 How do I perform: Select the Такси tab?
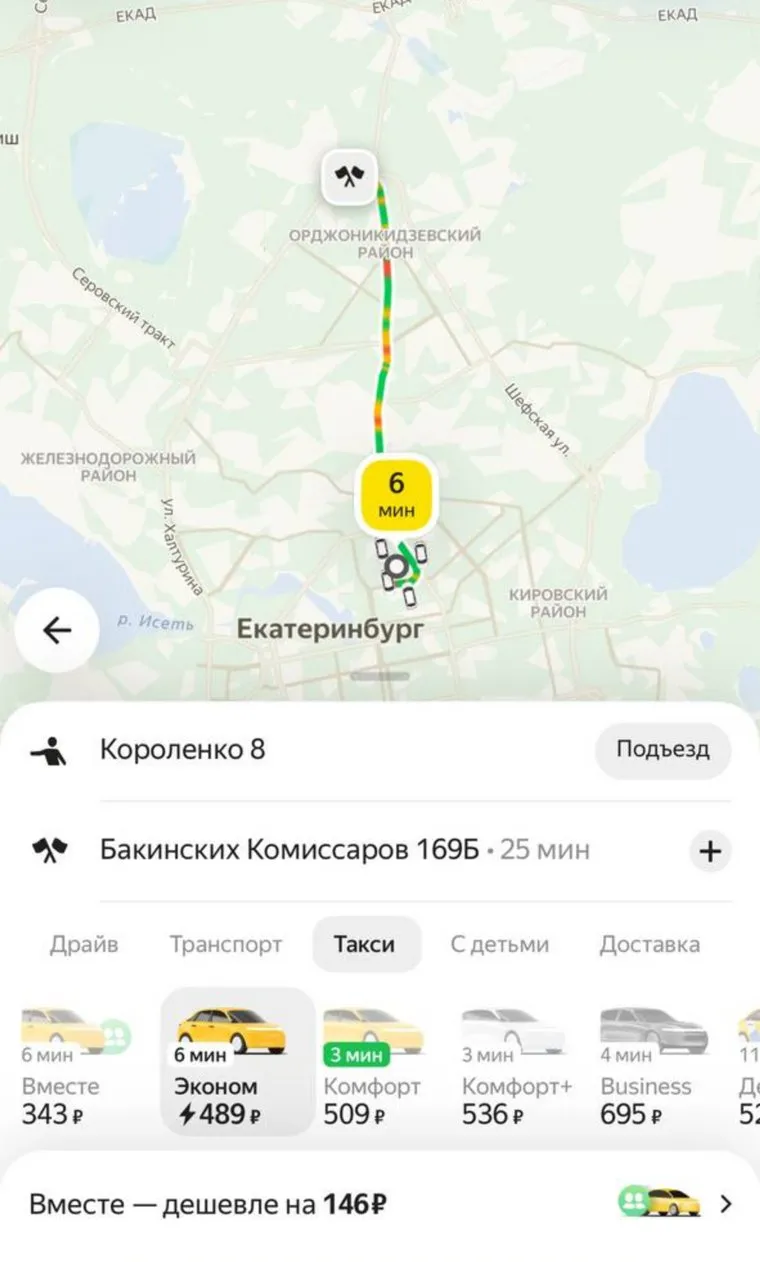coord(365,944)
